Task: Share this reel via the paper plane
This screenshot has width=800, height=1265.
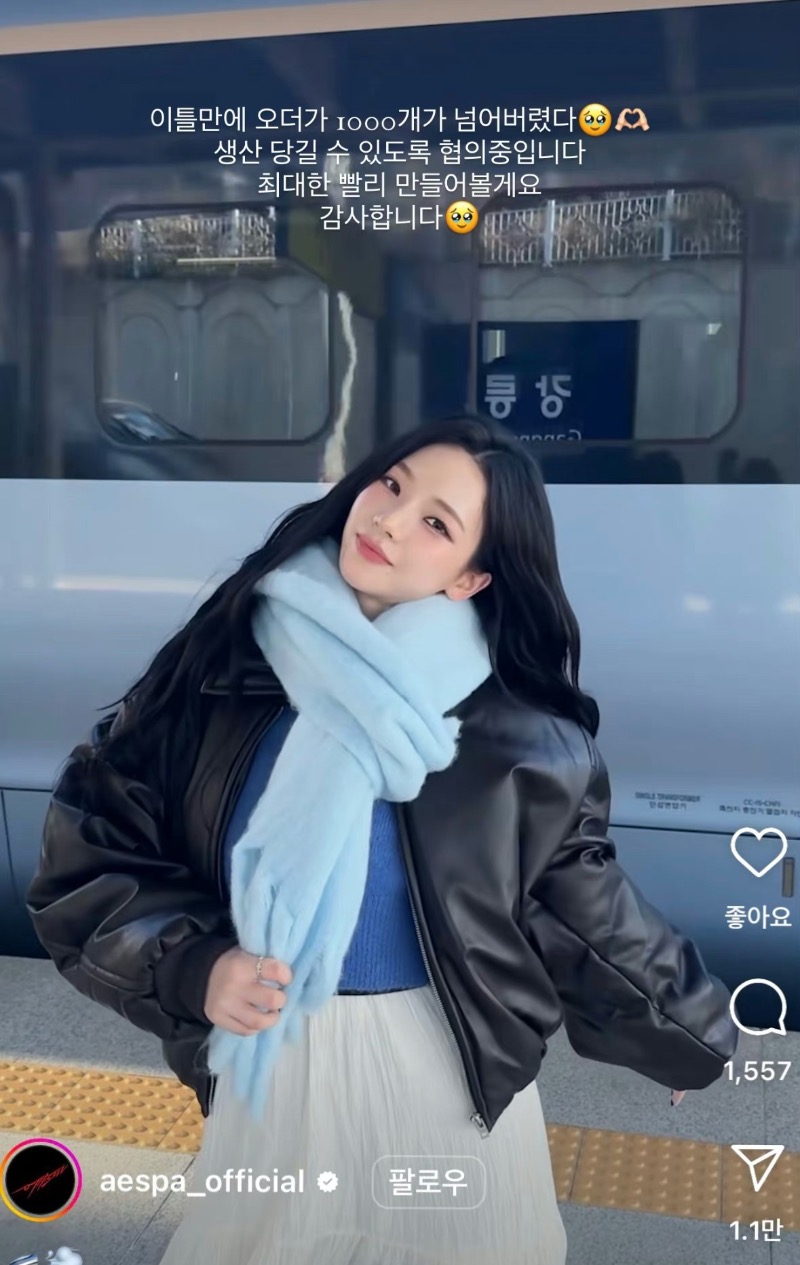Action: pos(758,1168)
